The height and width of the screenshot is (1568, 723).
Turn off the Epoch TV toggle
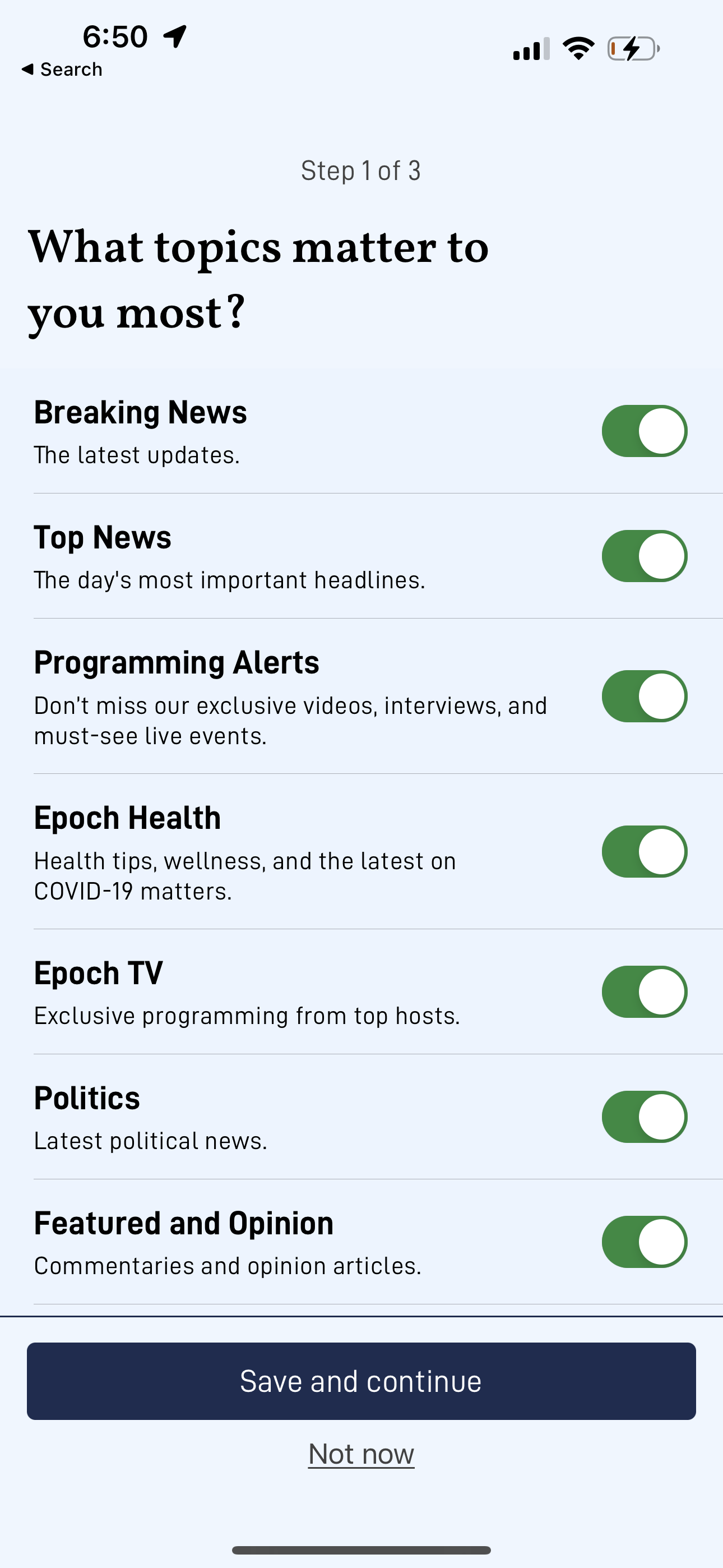pyautogui.click(x=644, y=992)
